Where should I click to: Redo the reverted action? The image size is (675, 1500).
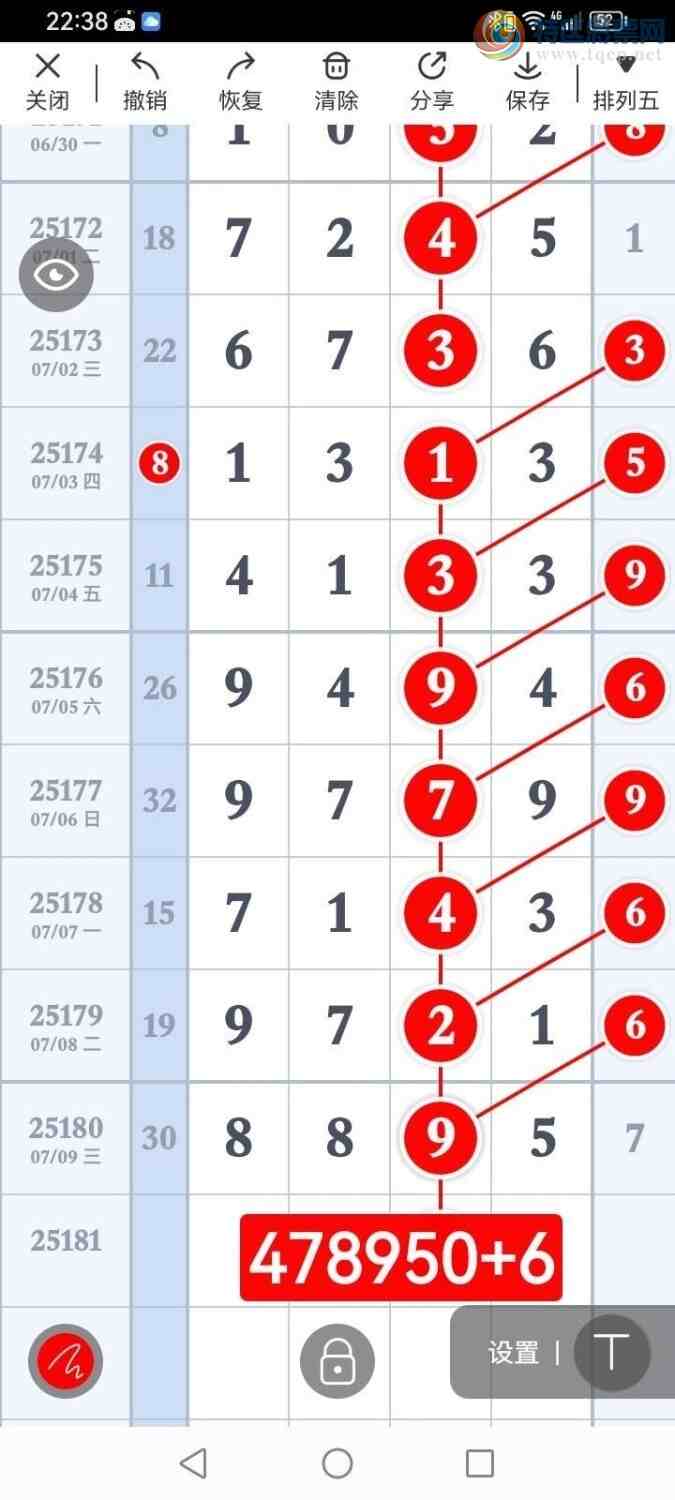point(240,81)
